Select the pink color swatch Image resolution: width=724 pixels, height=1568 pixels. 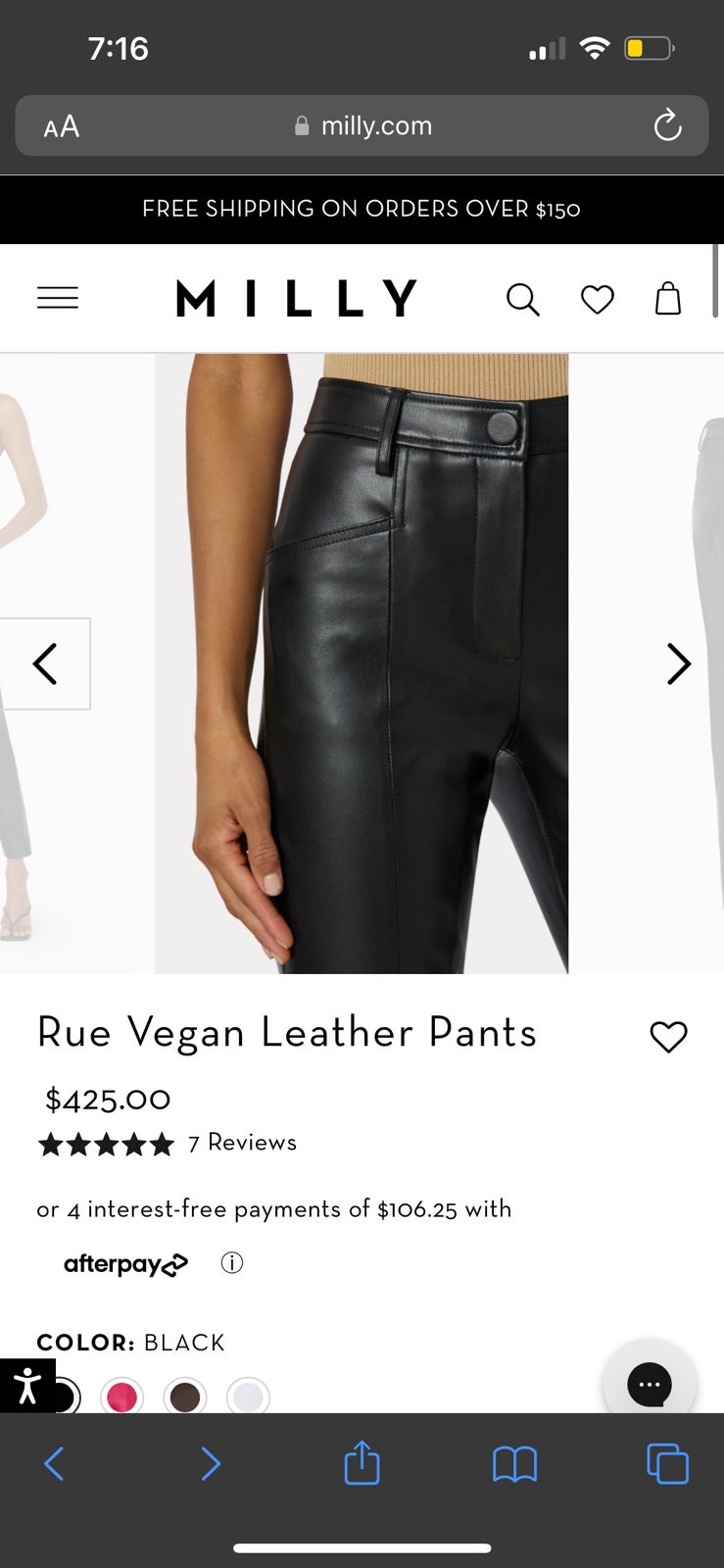121,1396
